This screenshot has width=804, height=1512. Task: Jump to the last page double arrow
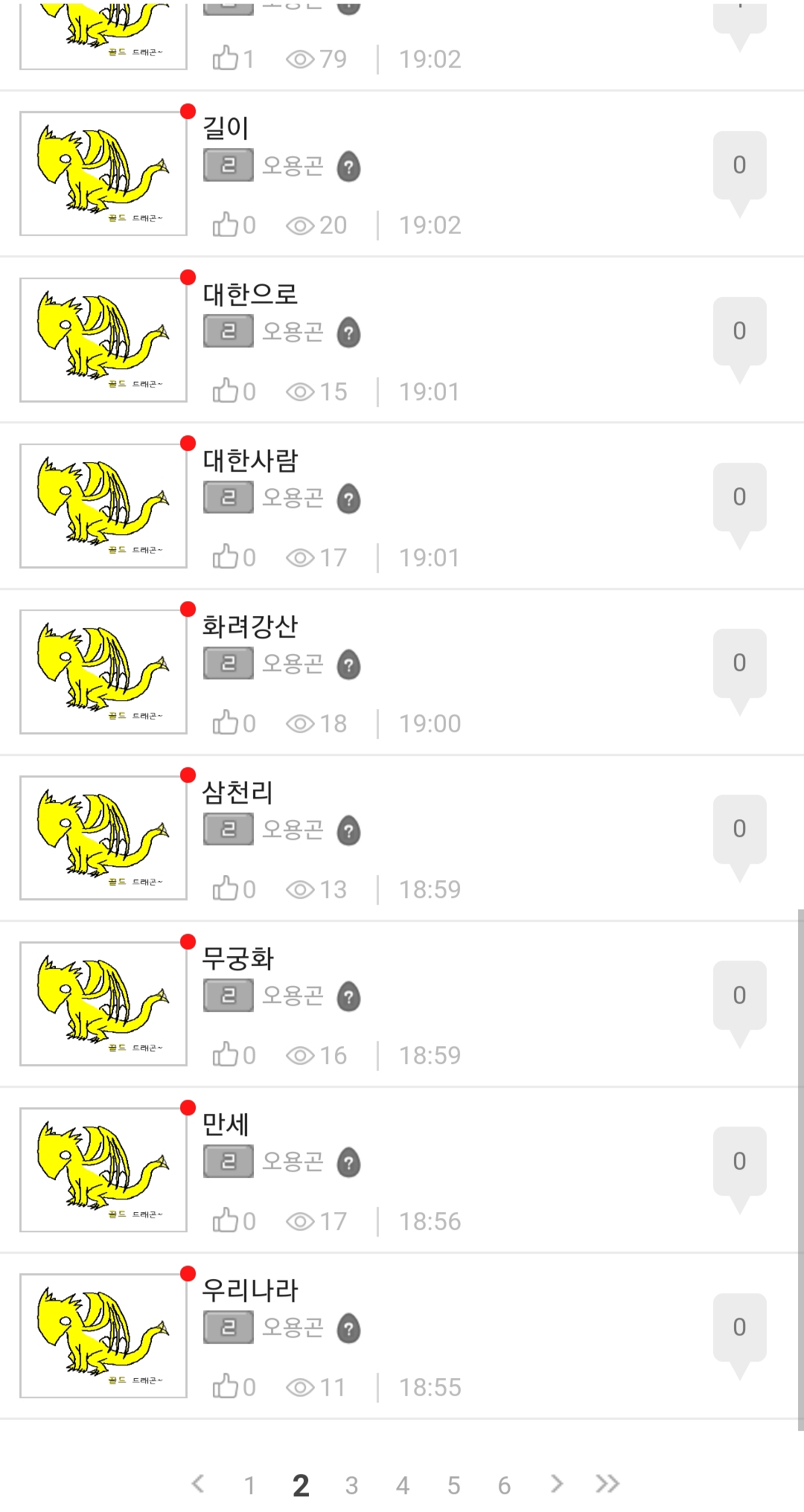tap(607, 1484)
